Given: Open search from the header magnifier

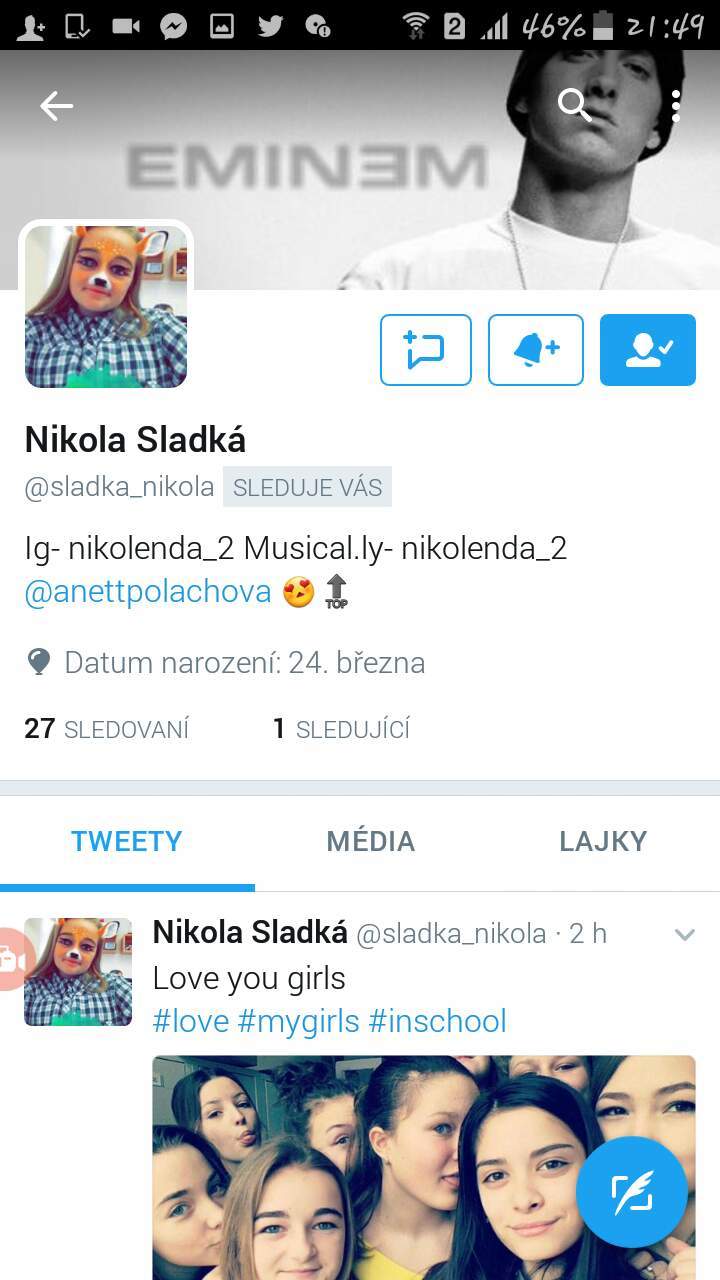Looking at the screenshot, I should pos(574,104).
